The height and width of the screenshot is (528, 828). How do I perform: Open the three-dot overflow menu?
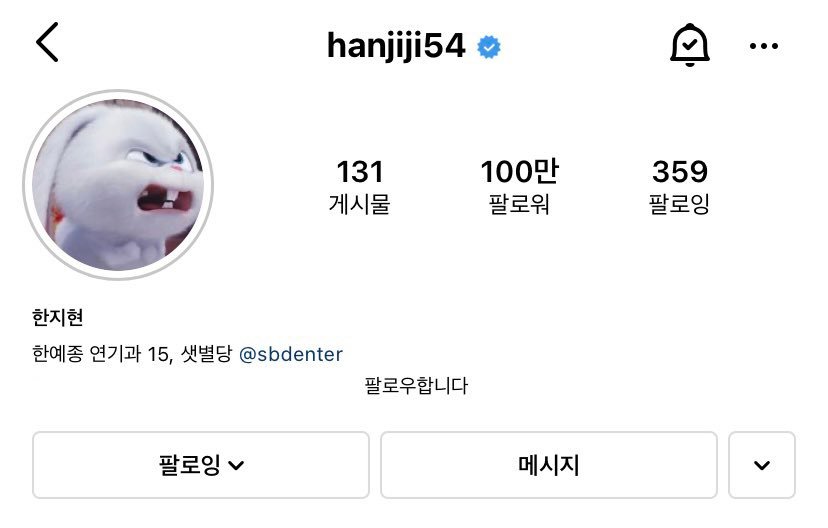[x=763, y=46]
